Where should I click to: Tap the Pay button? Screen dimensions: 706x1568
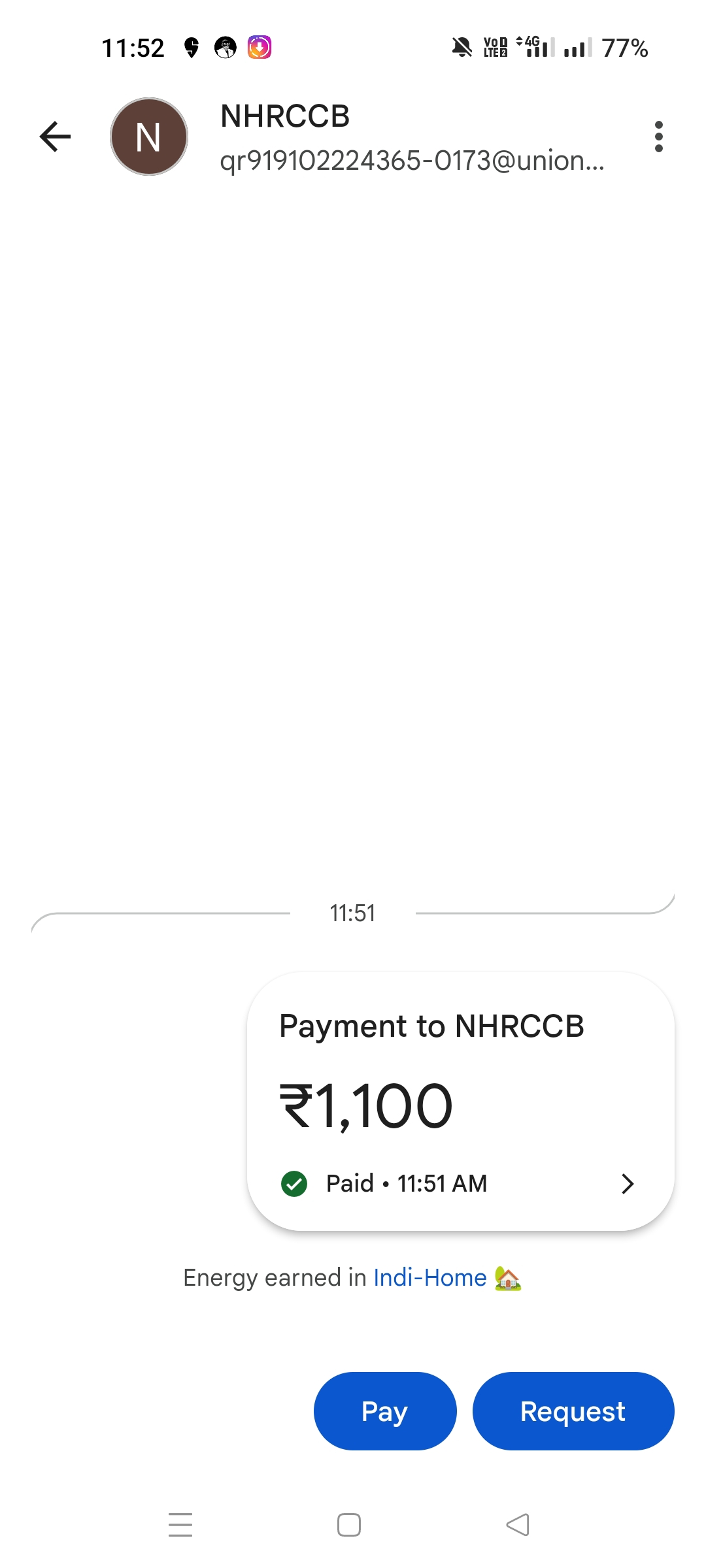click(385, 1411)
